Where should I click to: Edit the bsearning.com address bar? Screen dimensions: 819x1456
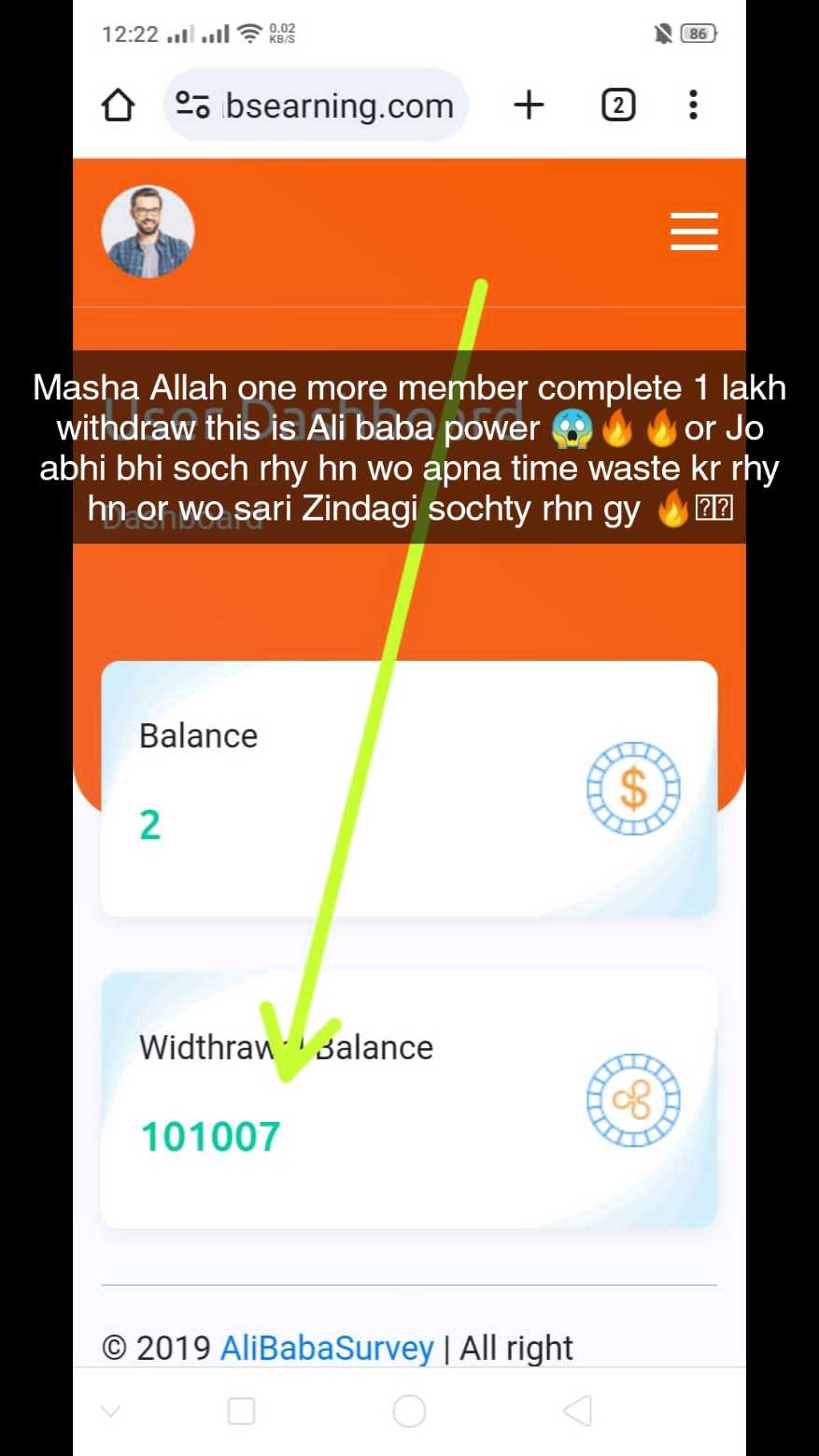[x=316, y=105]
